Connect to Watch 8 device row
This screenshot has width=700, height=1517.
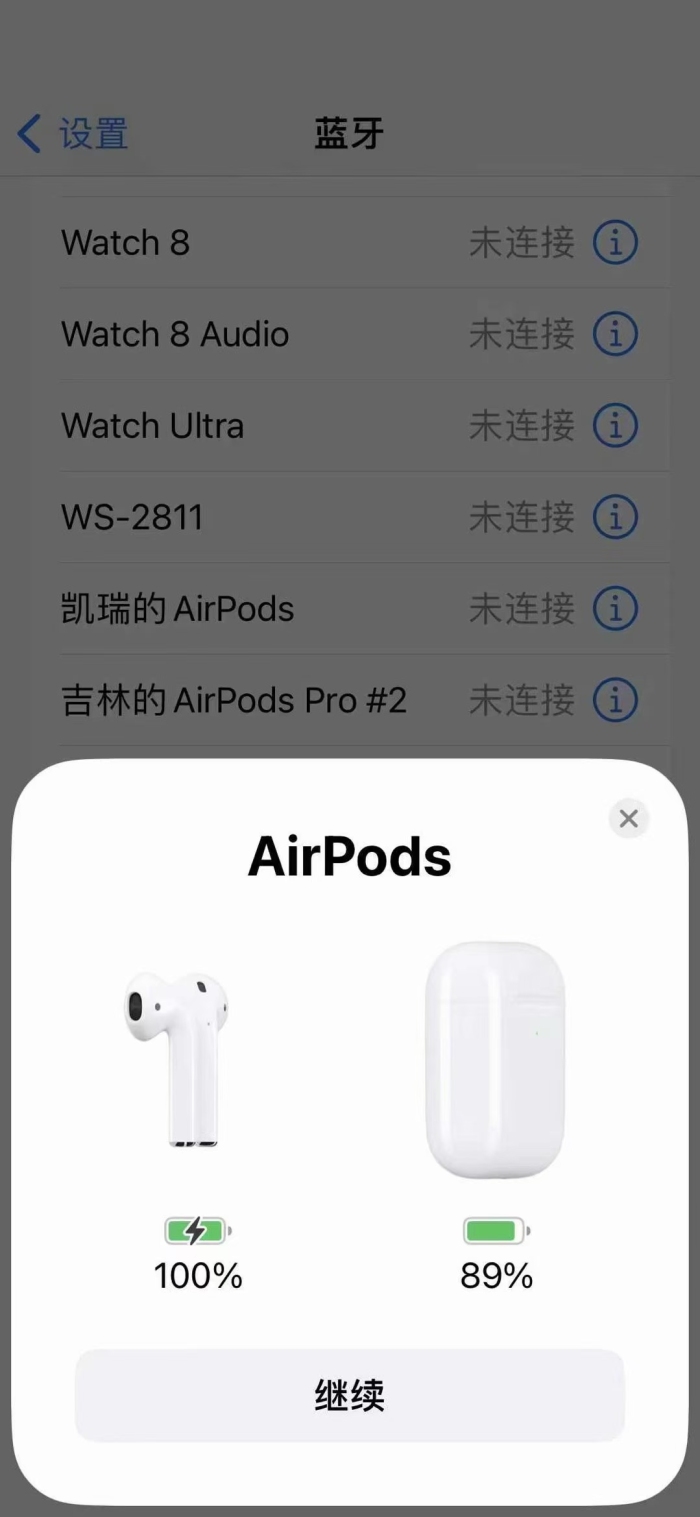pyautogui.click(x=350, y=243)
